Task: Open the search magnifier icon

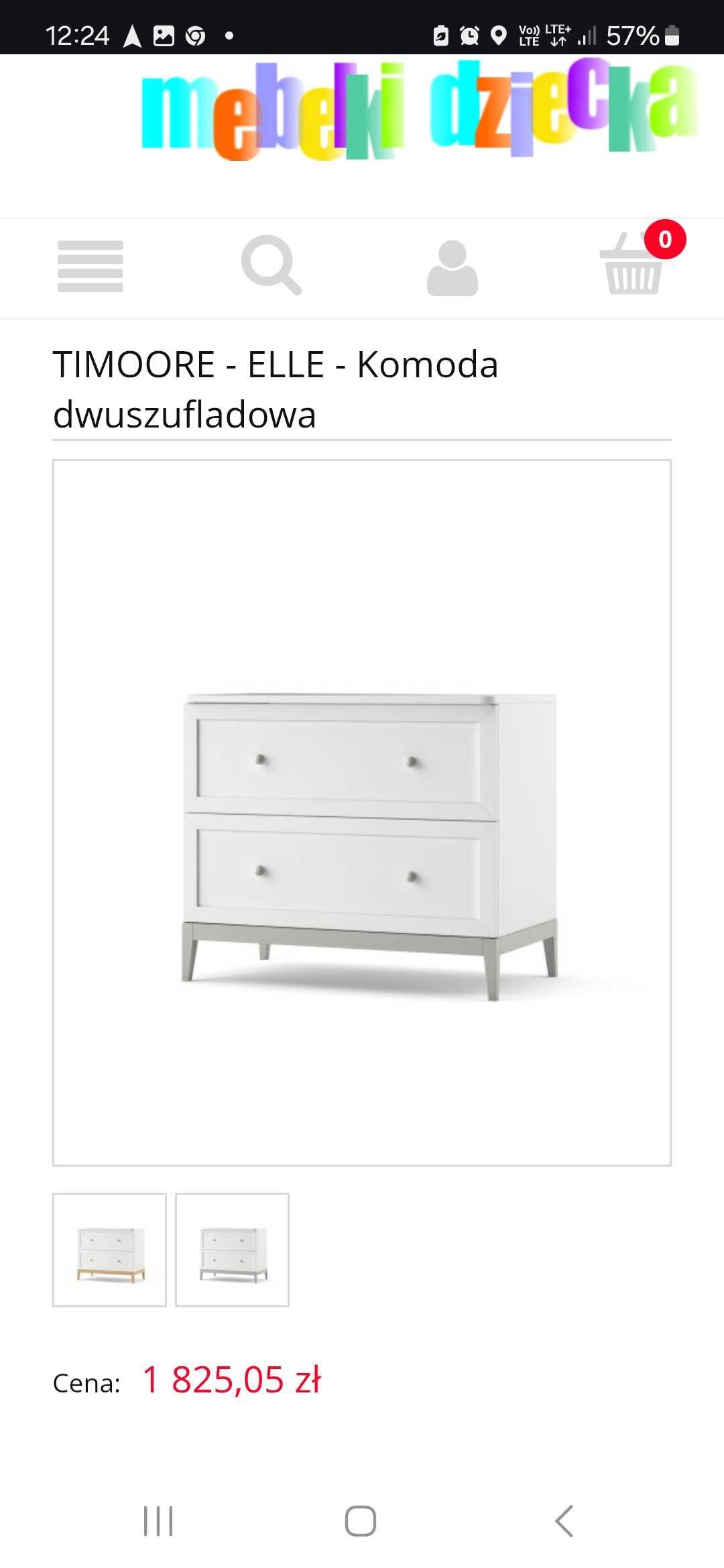Action: pos(271,265)
